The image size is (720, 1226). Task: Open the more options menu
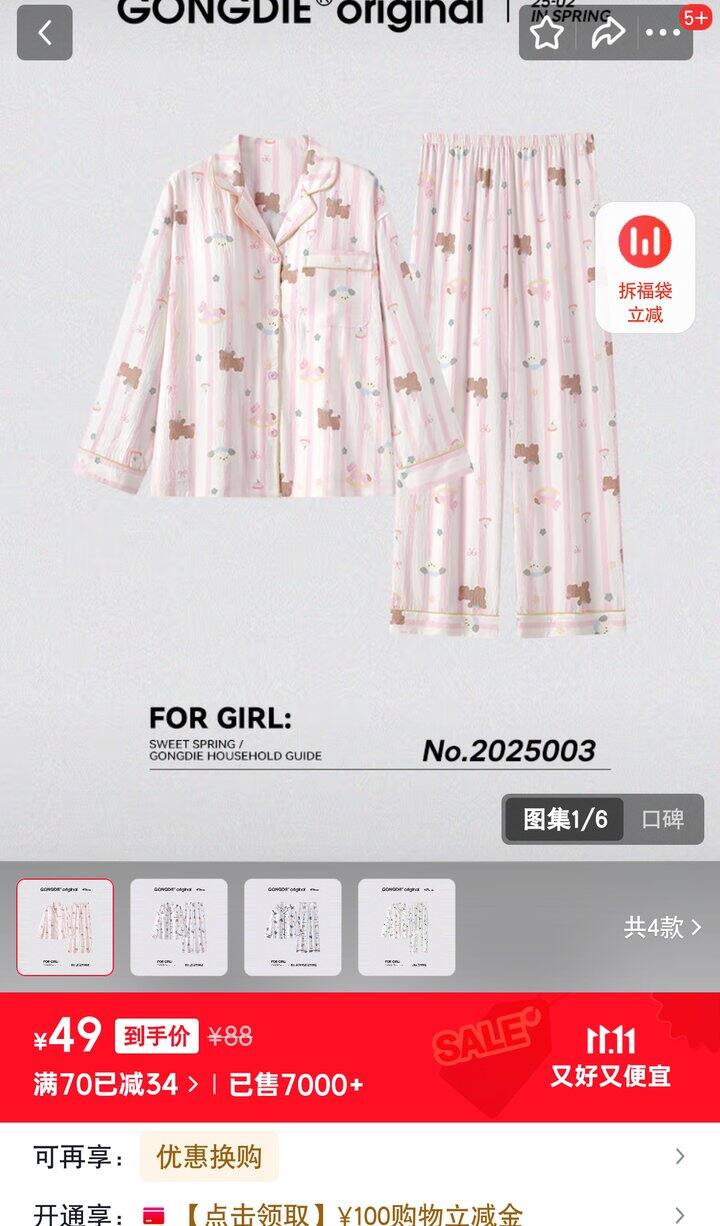click(x=663, y=33)
